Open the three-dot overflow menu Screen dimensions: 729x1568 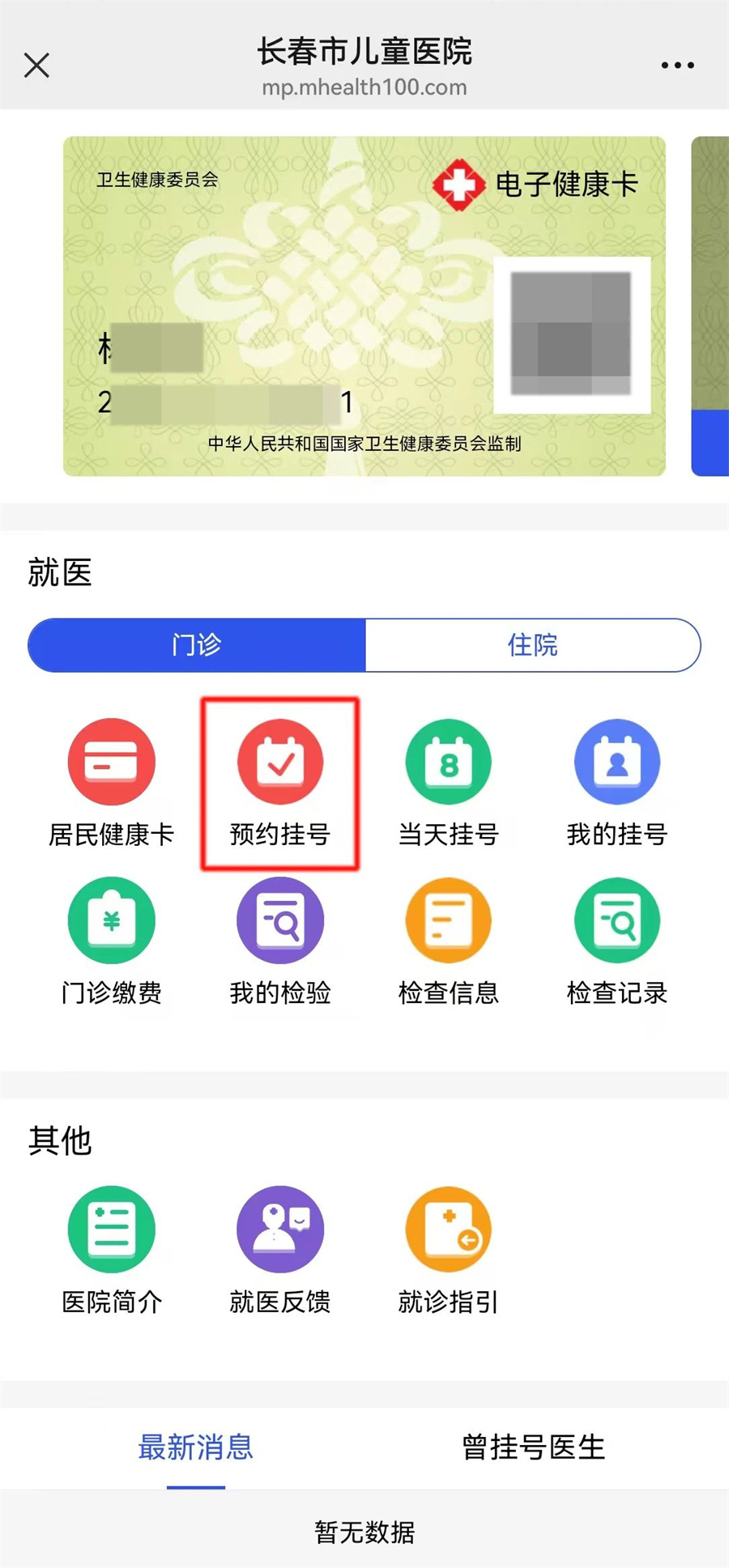677,65
